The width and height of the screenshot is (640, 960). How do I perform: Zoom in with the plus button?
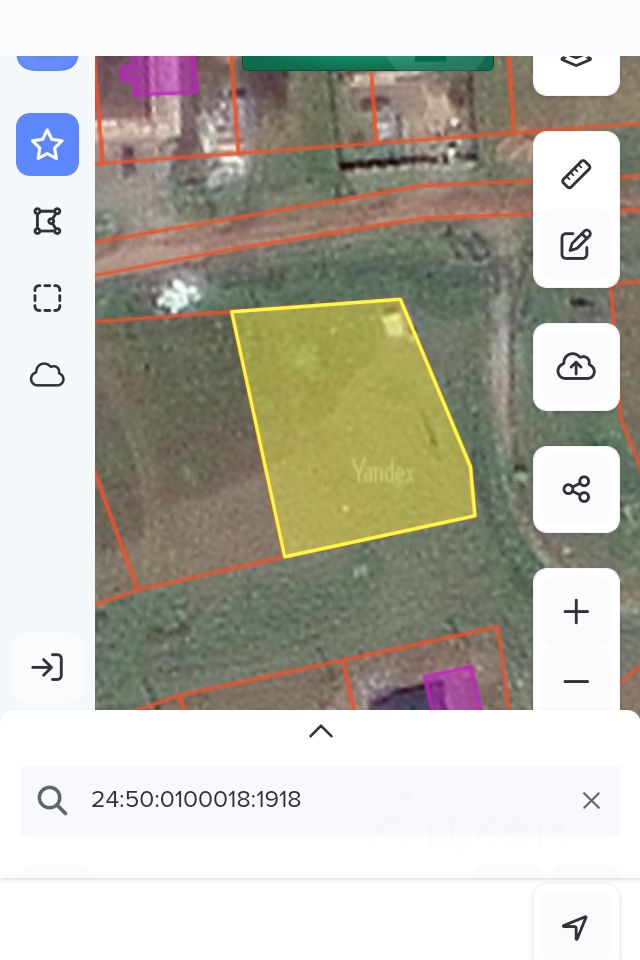pyautogui.click(x=576, y=612)
